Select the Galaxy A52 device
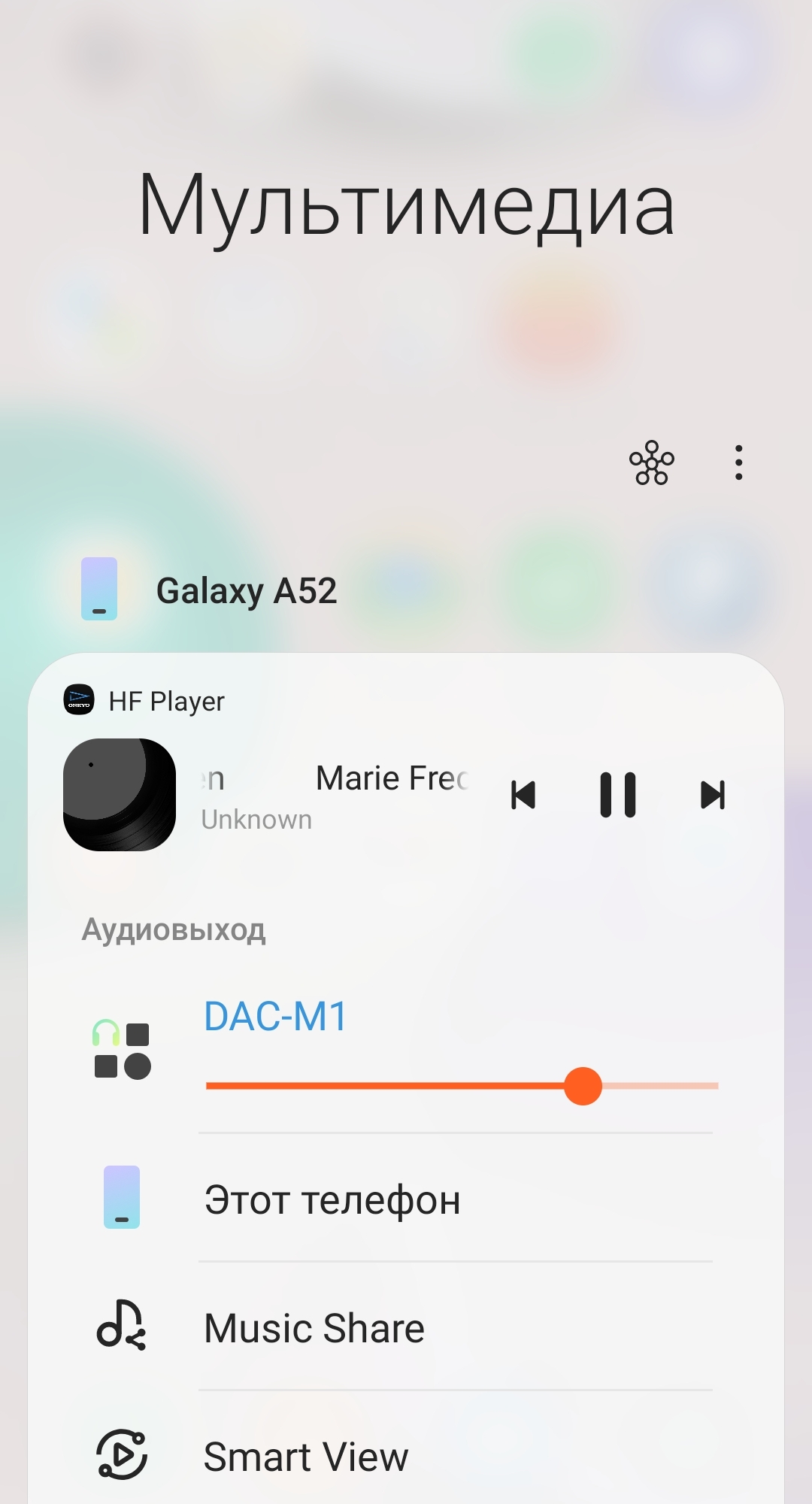The width and height of the screenshot is (812, 1504). (246, 591)
